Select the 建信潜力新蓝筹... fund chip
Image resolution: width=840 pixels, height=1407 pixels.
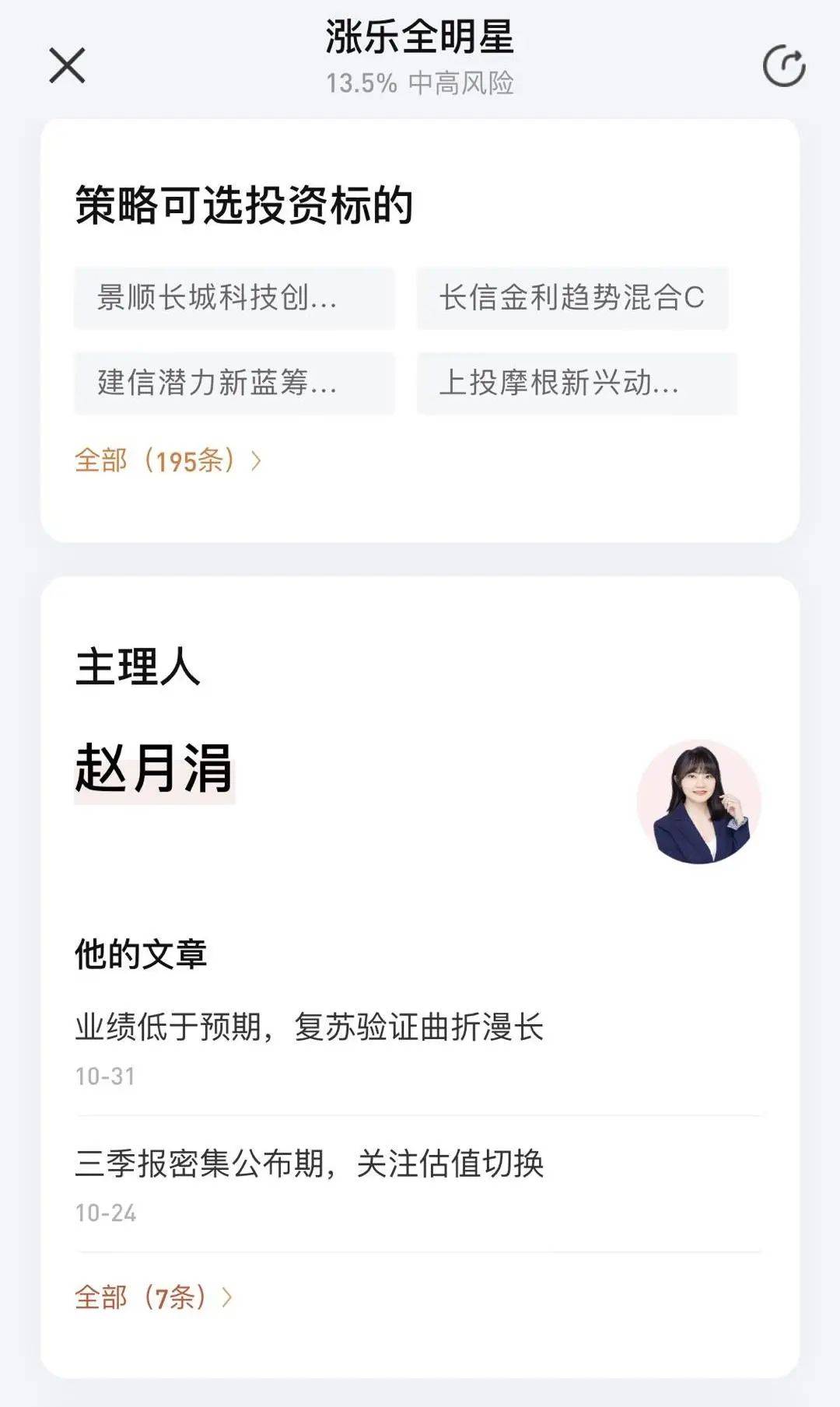[x=233, y=383]
